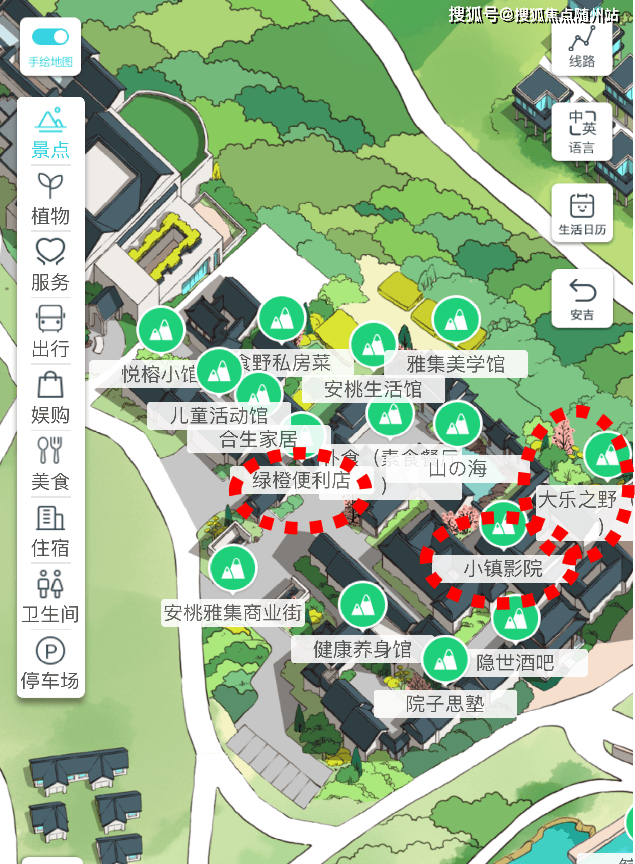This screenshot has height=864, width=635.
Task: Select the 隐世酒吧 marker
Action: tap(516, 619)
